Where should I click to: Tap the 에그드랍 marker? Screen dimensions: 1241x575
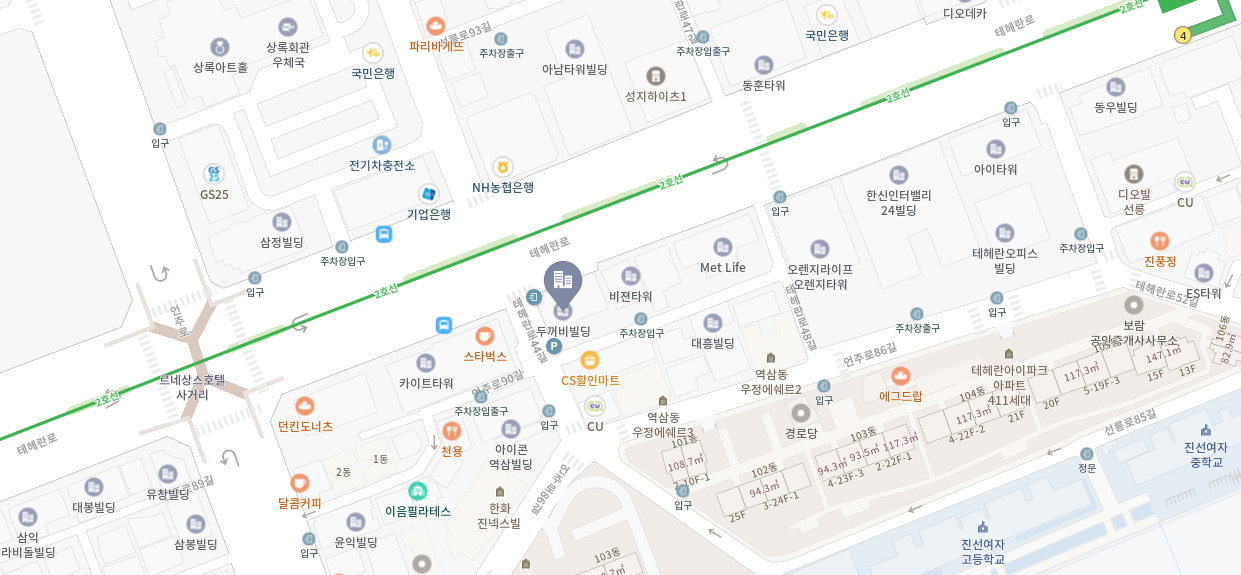(901, 376)
